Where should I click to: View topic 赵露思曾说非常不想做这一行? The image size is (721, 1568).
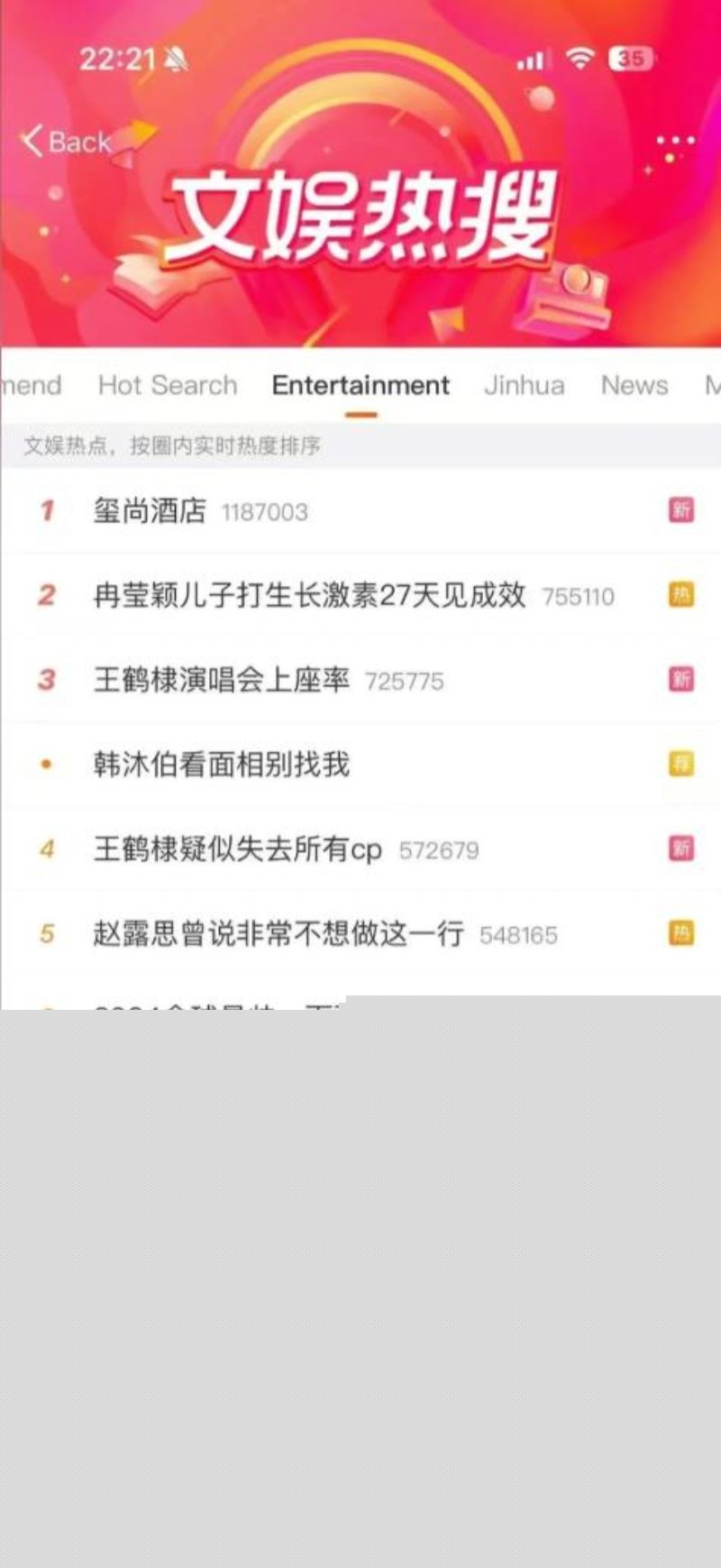coord(278,934)
